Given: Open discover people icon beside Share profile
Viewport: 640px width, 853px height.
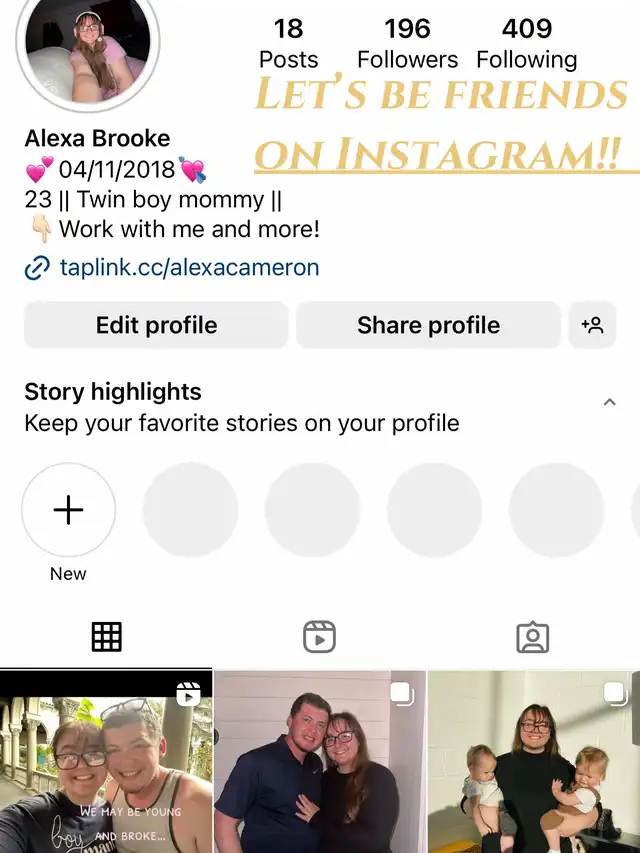Looking at the screenshot, I should click(592, 325).
